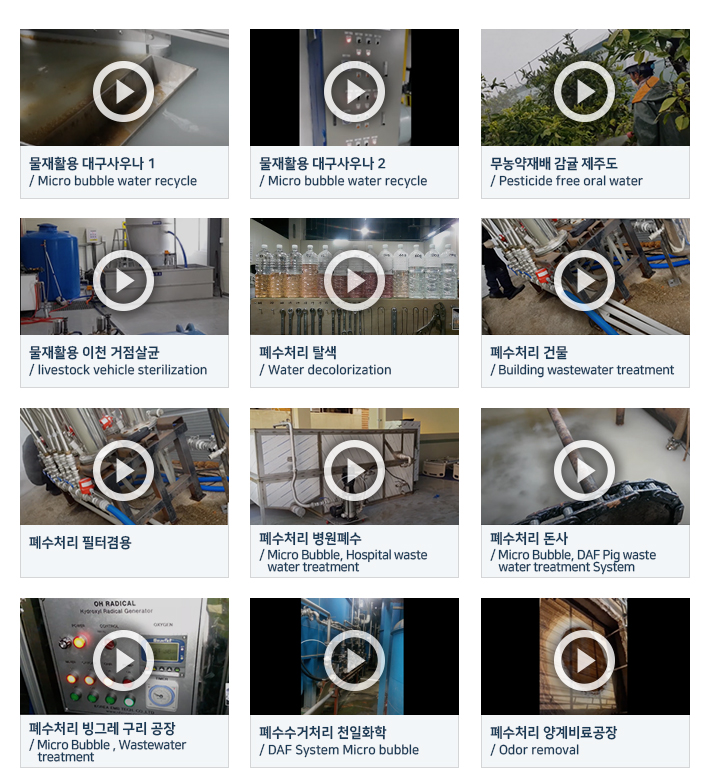Play the 폐수처리 병원폐수 hospital video
This screenshot has width=710, height=780.
click(354, 470)
